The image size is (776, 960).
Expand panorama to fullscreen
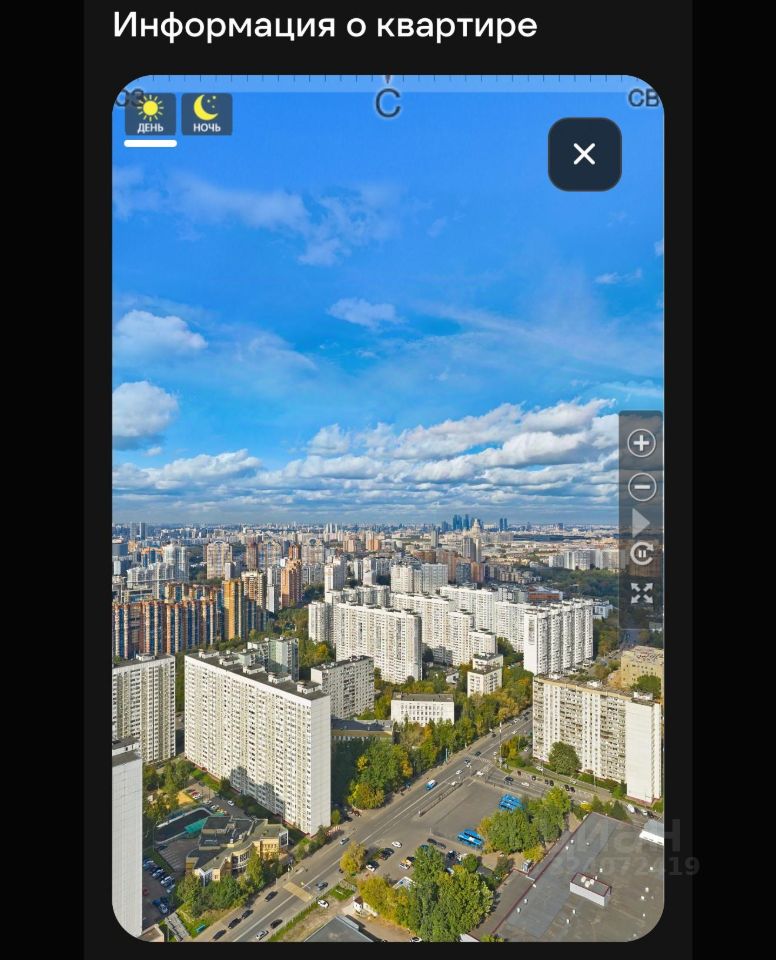[641, 593]
